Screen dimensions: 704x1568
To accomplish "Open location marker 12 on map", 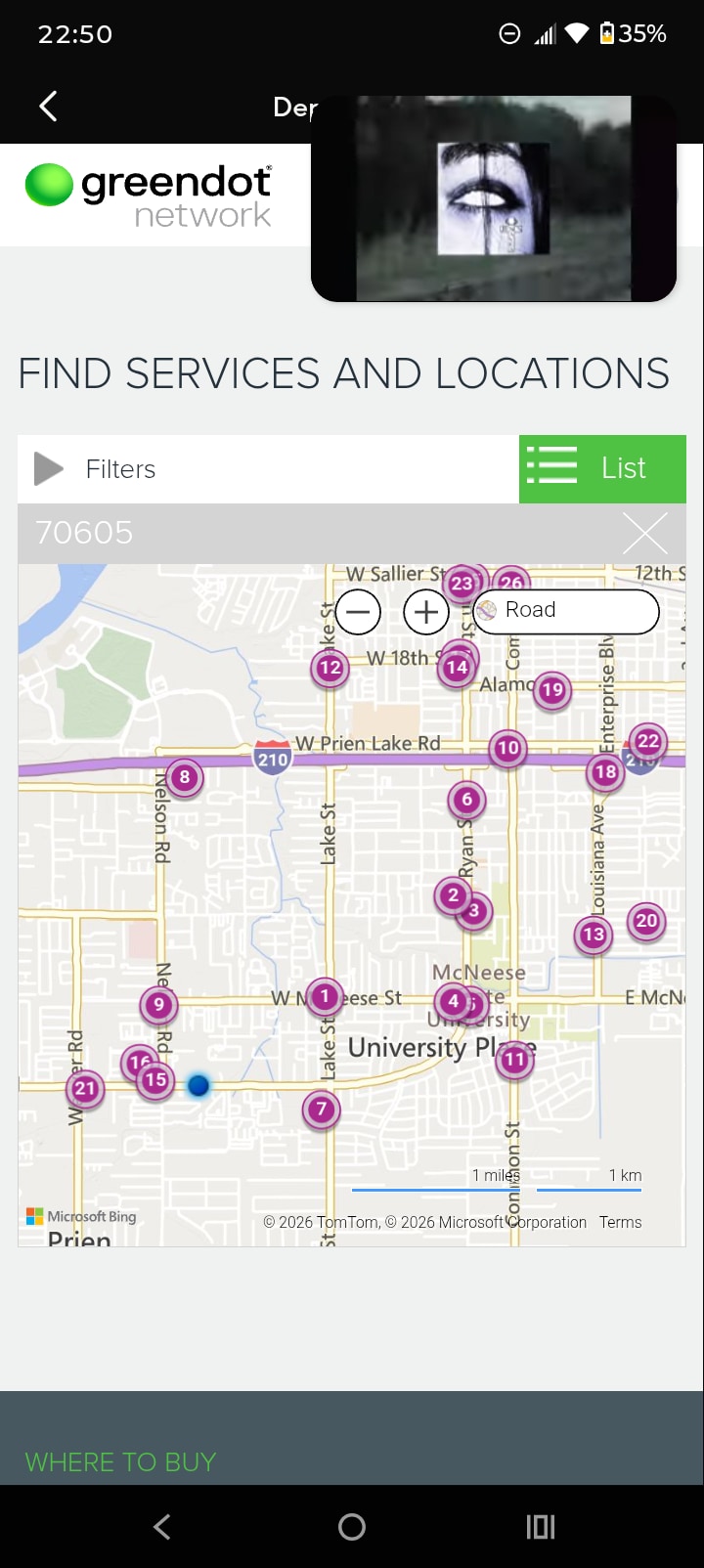I will 330,669.
